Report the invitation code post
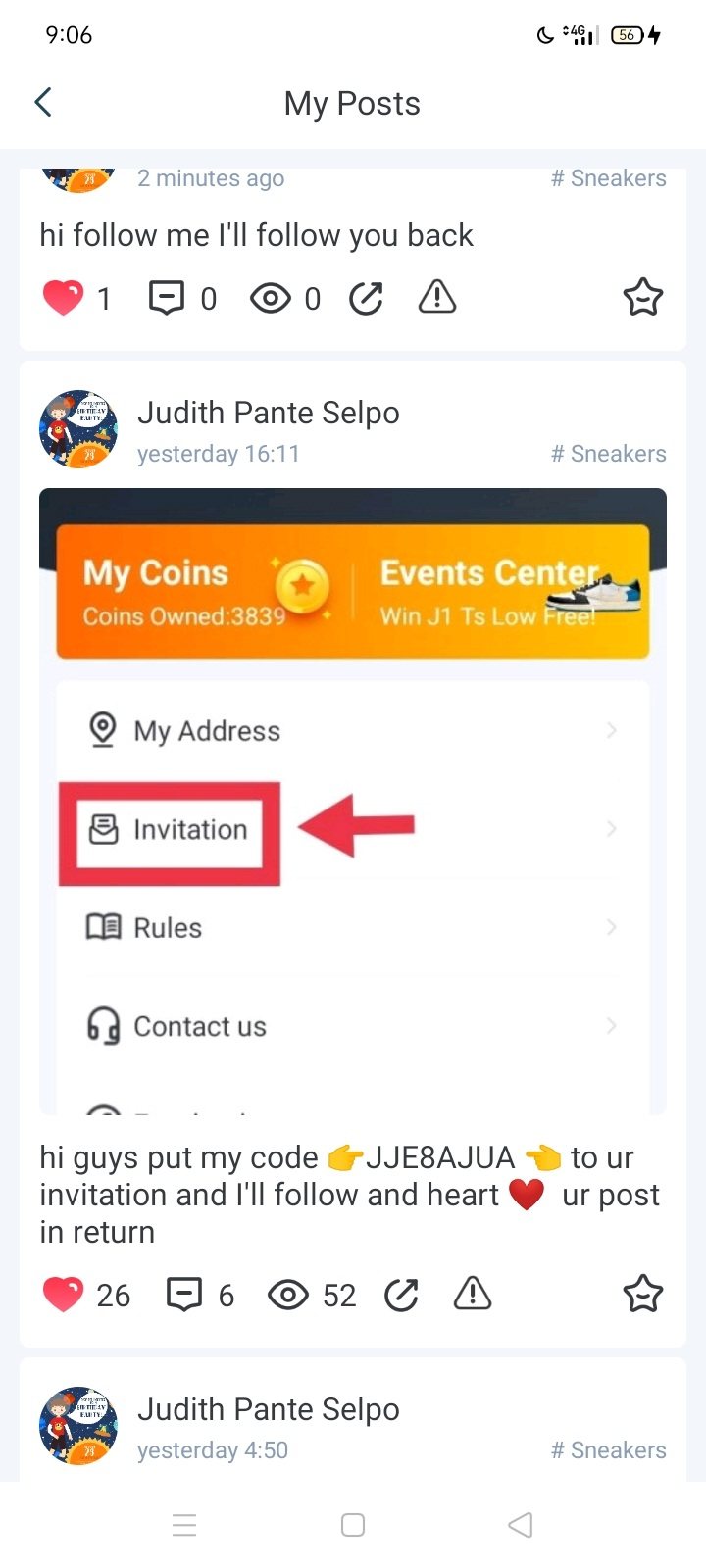This screenshot has height=1568, width=706. 473,1295
